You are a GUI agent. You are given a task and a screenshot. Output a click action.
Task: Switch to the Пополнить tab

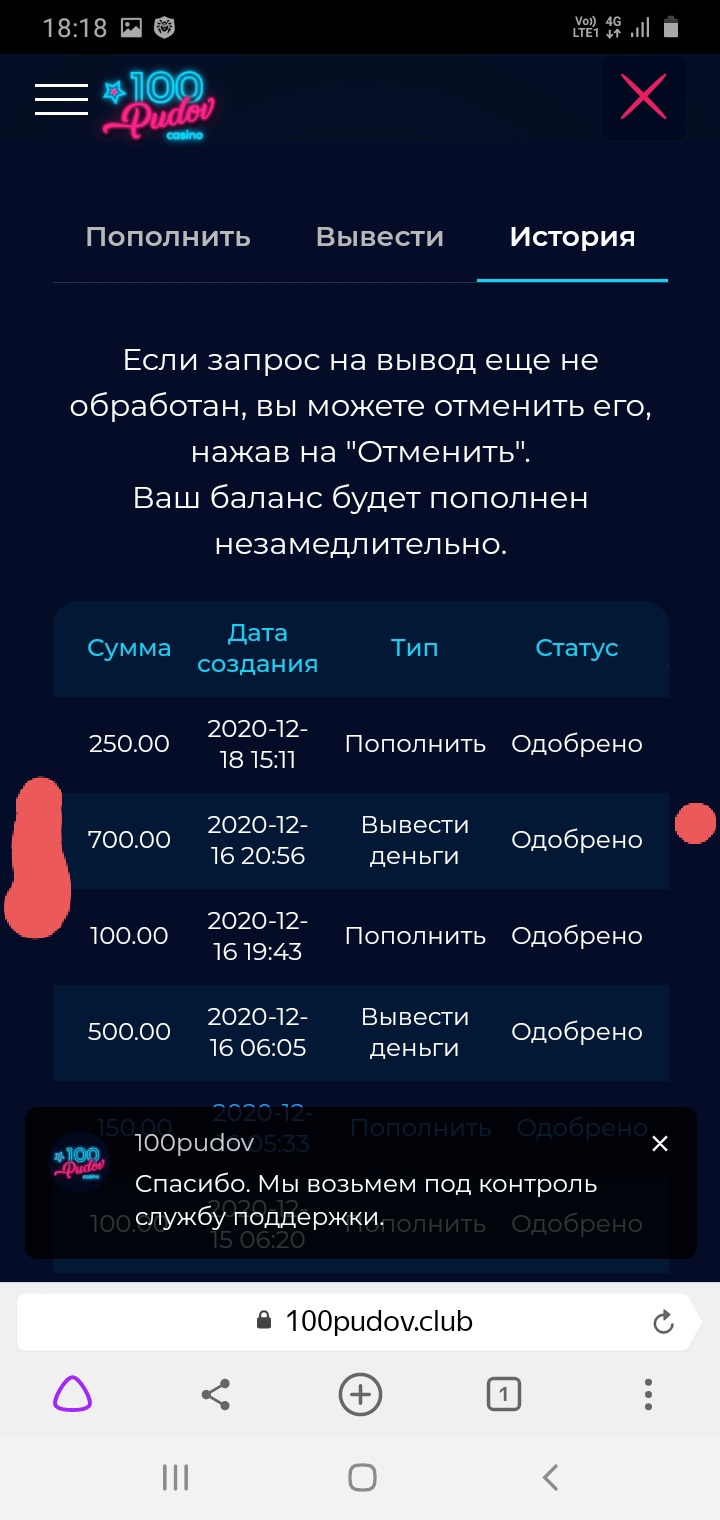click(x=168, y=237)
